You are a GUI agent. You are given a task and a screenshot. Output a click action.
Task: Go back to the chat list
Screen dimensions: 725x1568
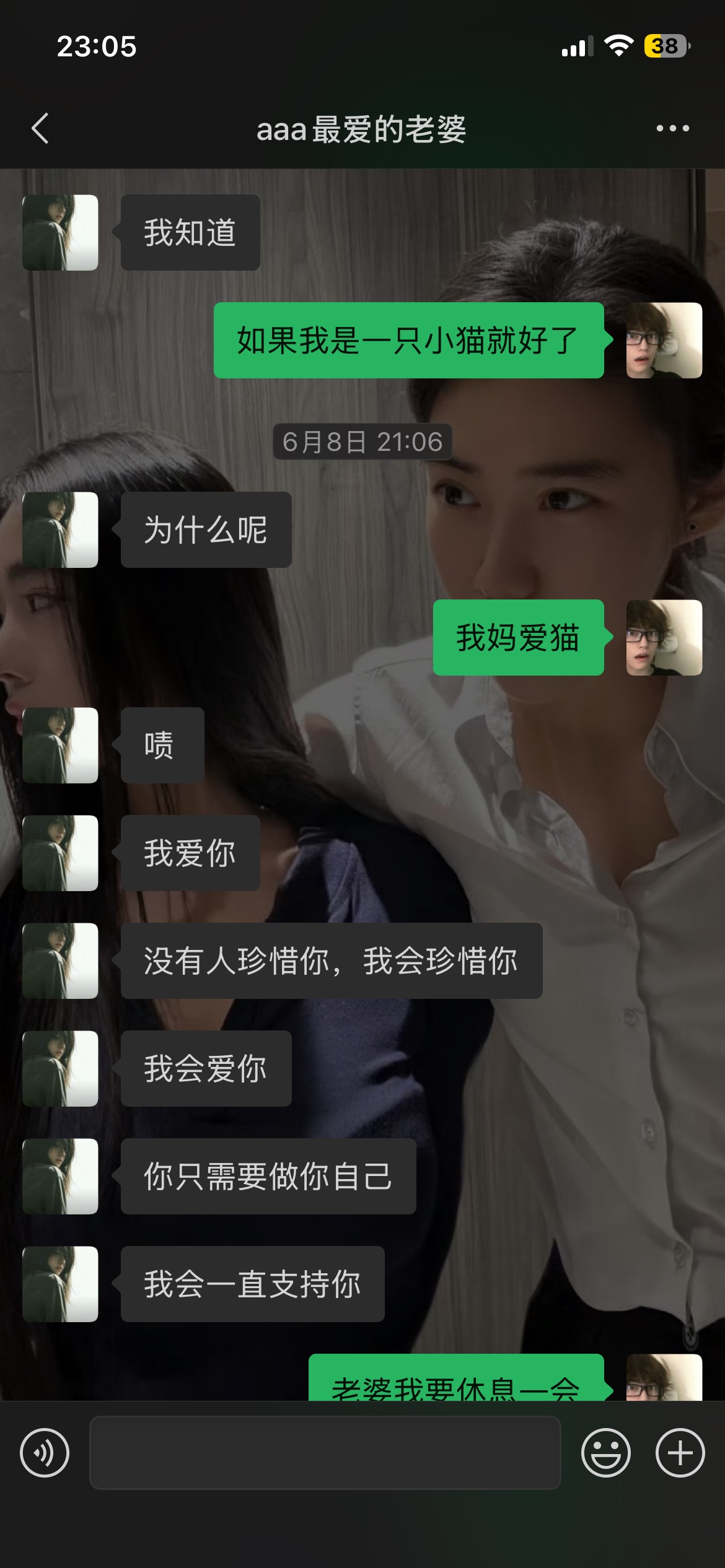[x=40, y=129]
